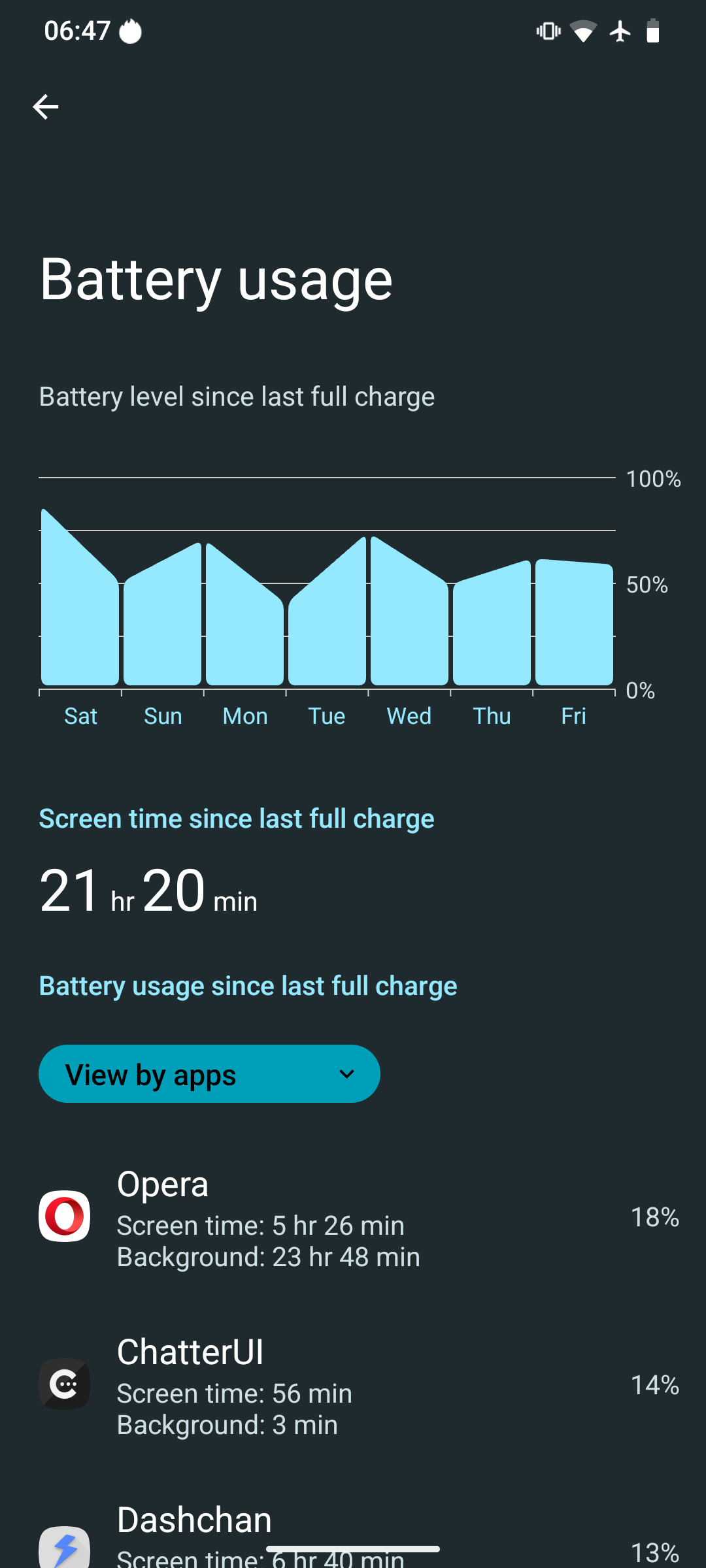
Task: Expand the View by apps dropdown
Action: pyautogui.click(x=209, y=1074)
